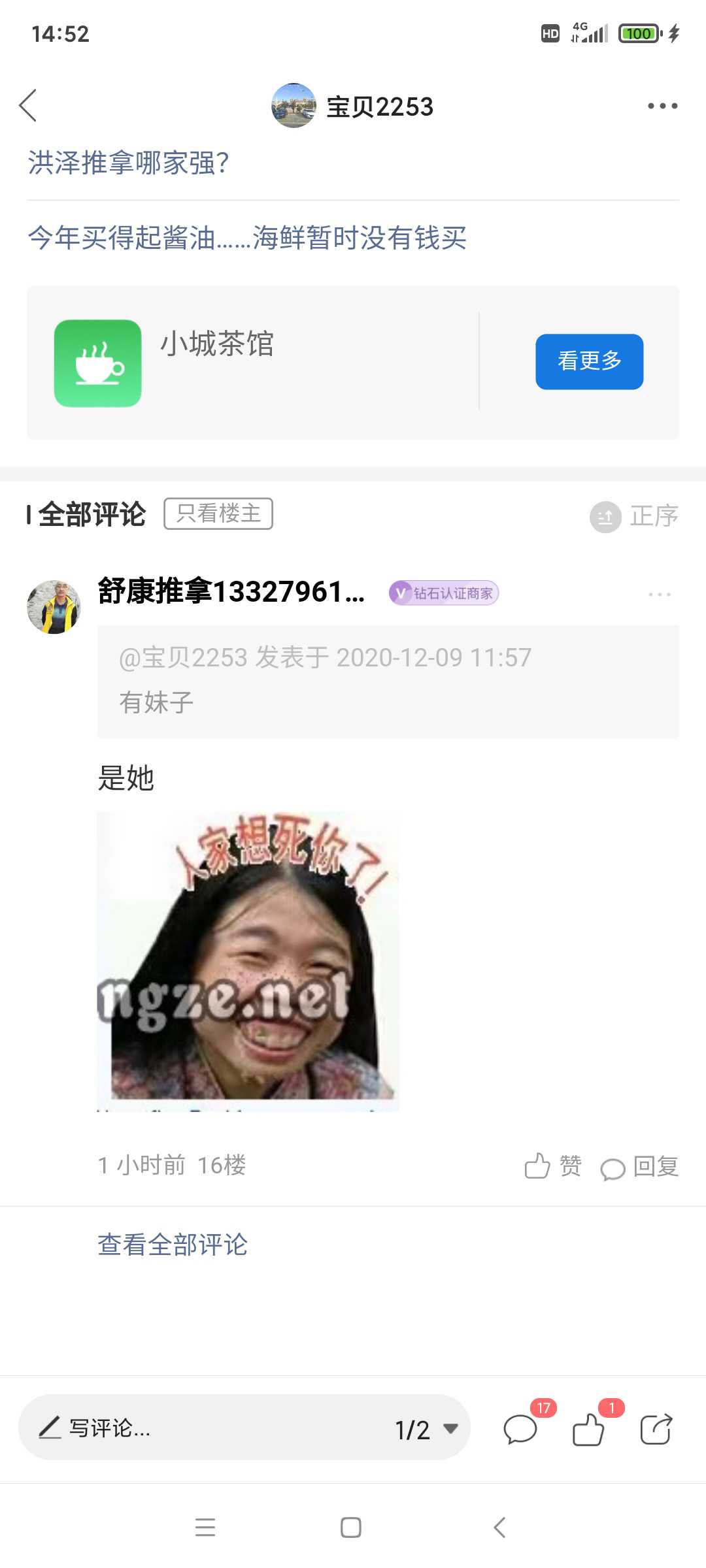Image resolution: width=706 pixels, height=1568 pixels.
Task: Tap 查看全部评论 to see all comments
Action: coord(173,1245)
